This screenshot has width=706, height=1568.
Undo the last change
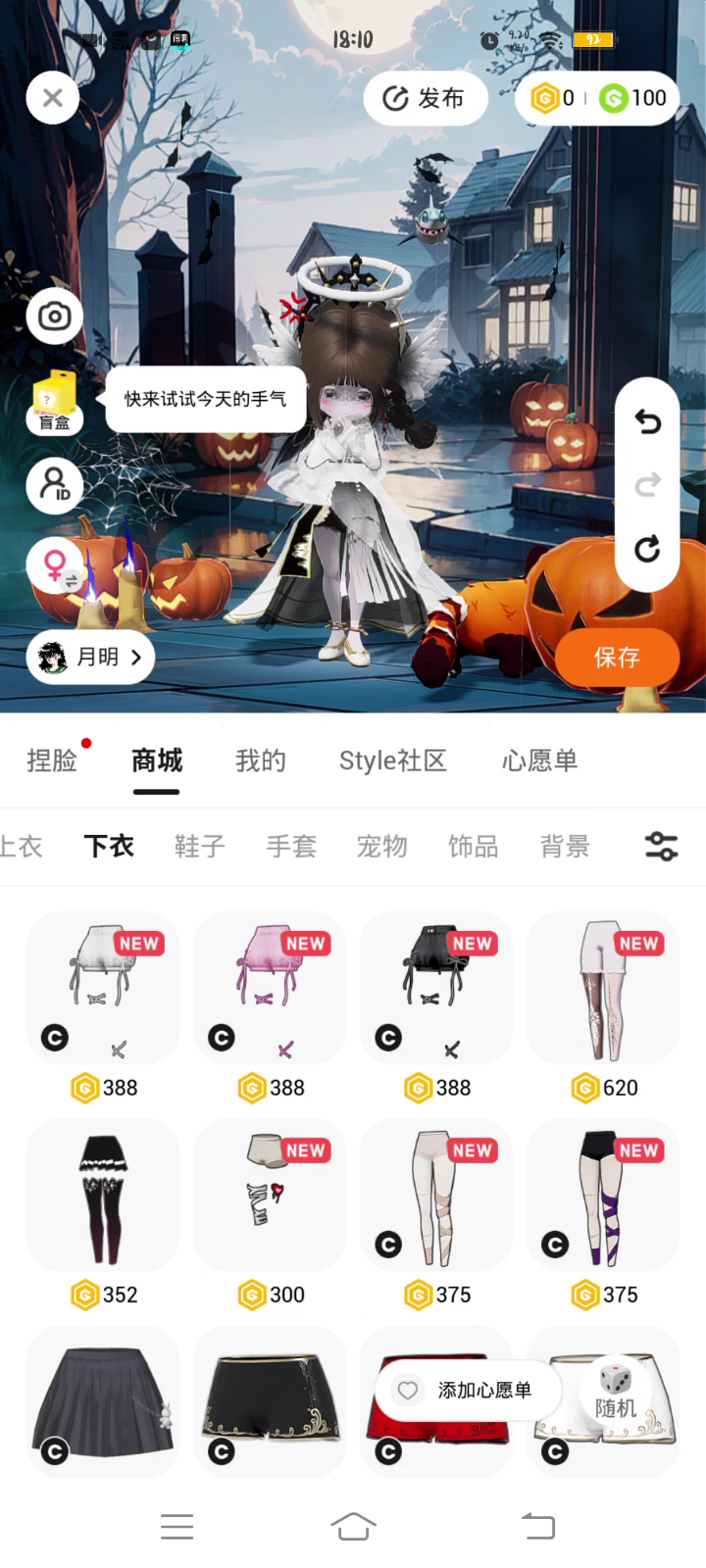coord(647,421)
